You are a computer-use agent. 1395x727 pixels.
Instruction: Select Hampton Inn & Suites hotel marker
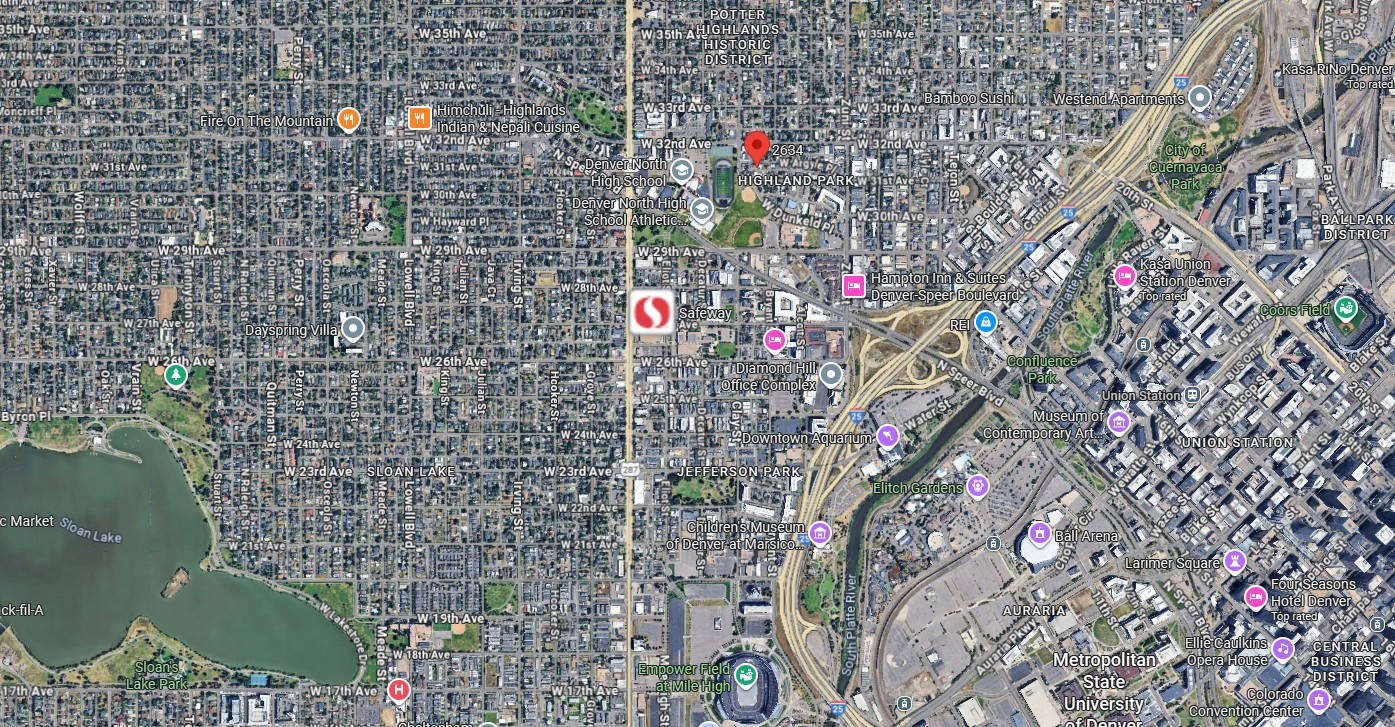point(853,286)
